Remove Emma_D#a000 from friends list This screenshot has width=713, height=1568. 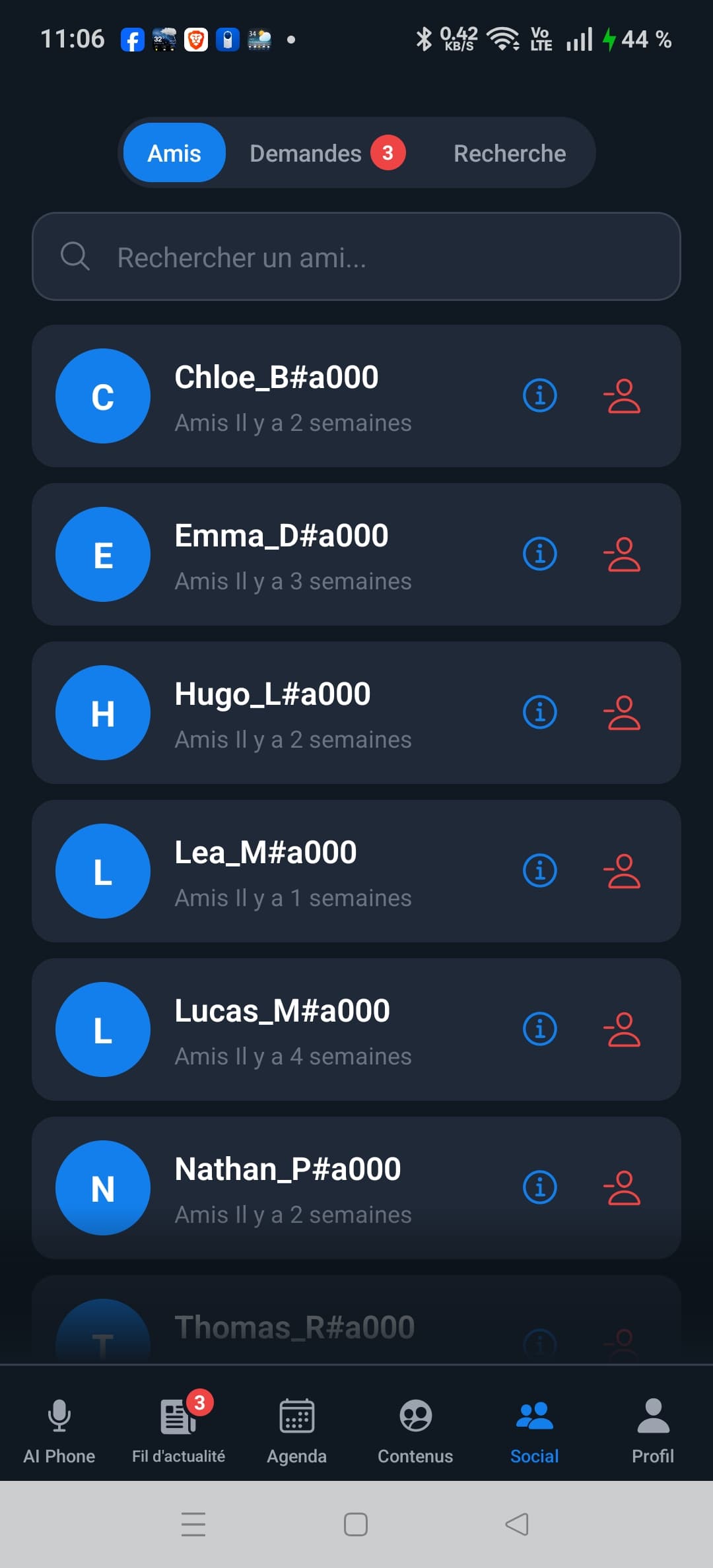point(623,554)
